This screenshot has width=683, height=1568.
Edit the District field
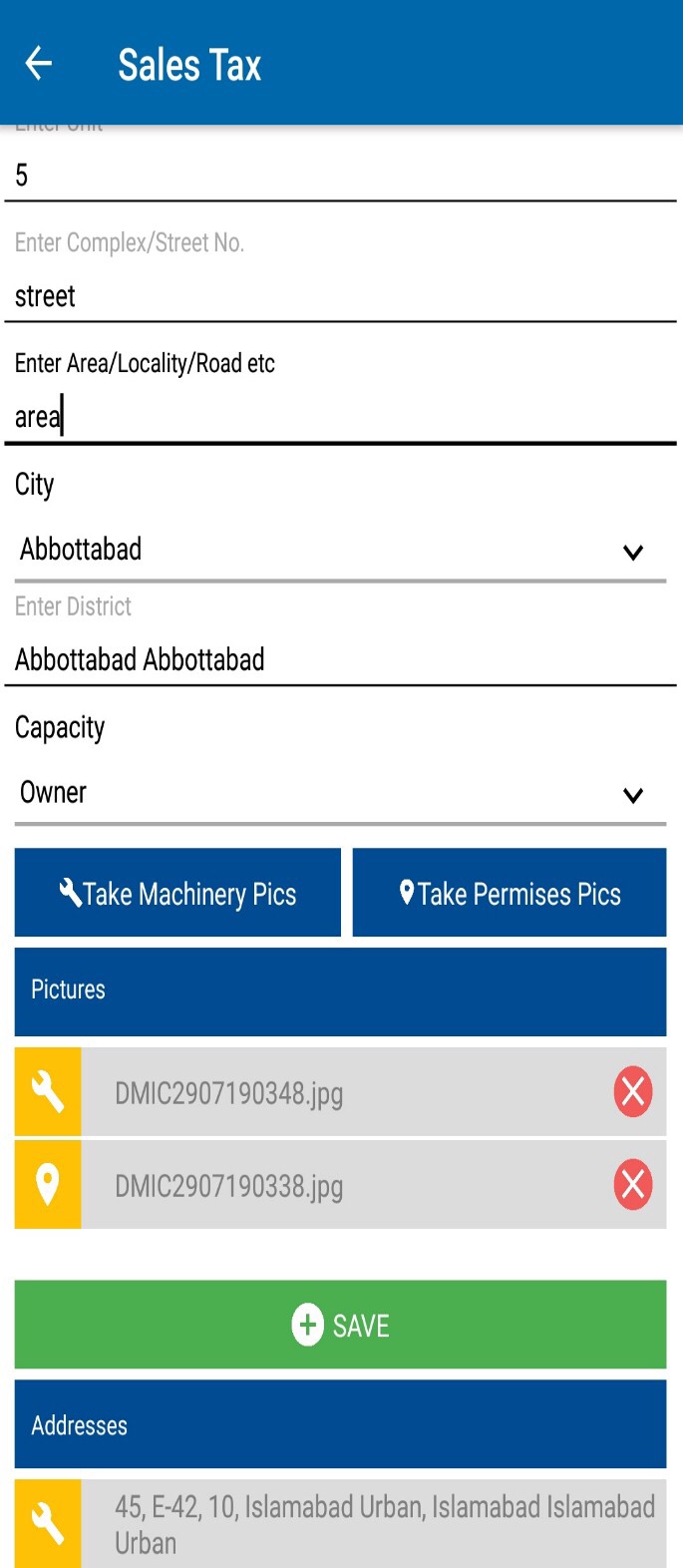click(x=339, y=659)
